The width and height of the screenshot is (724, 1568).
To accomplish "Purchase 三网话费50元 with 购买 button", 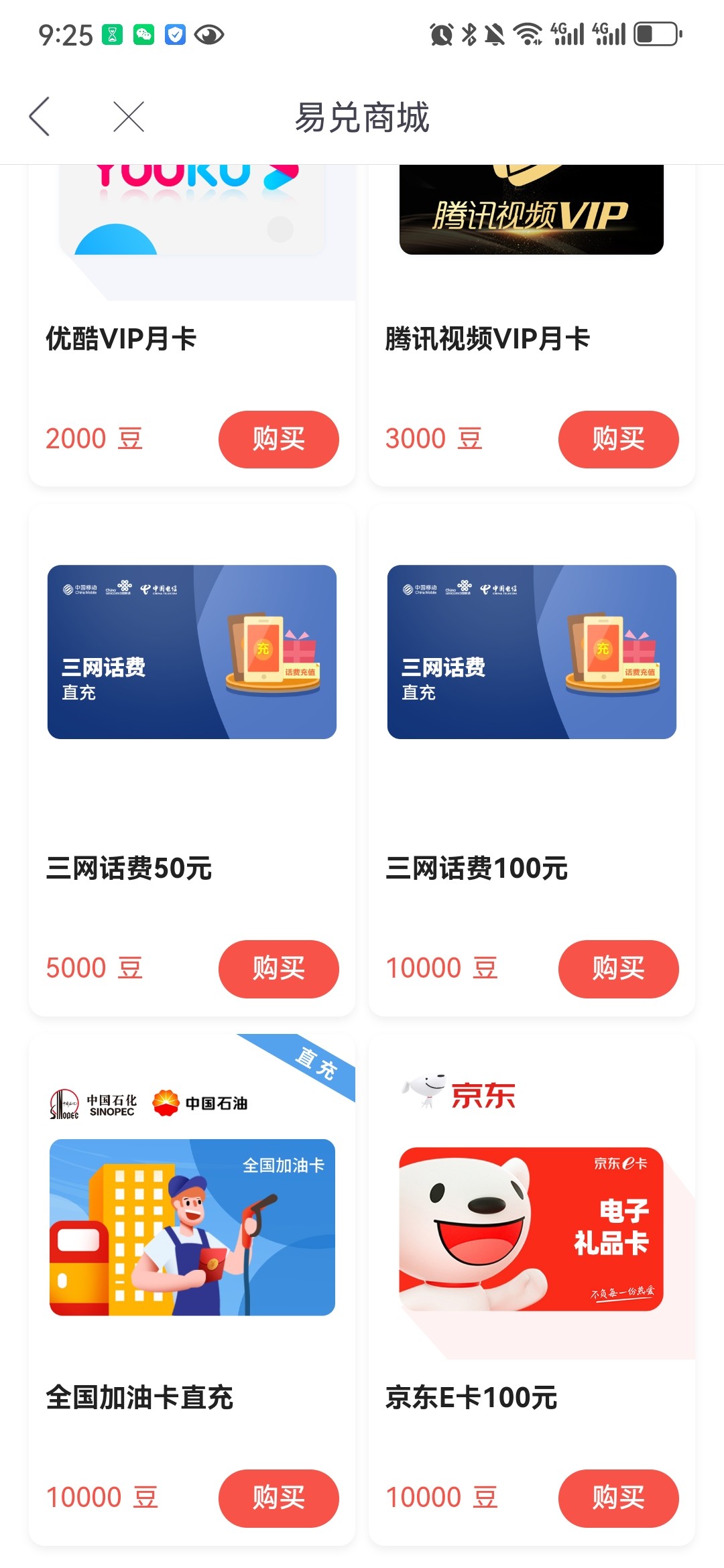I will pos(278,969).
